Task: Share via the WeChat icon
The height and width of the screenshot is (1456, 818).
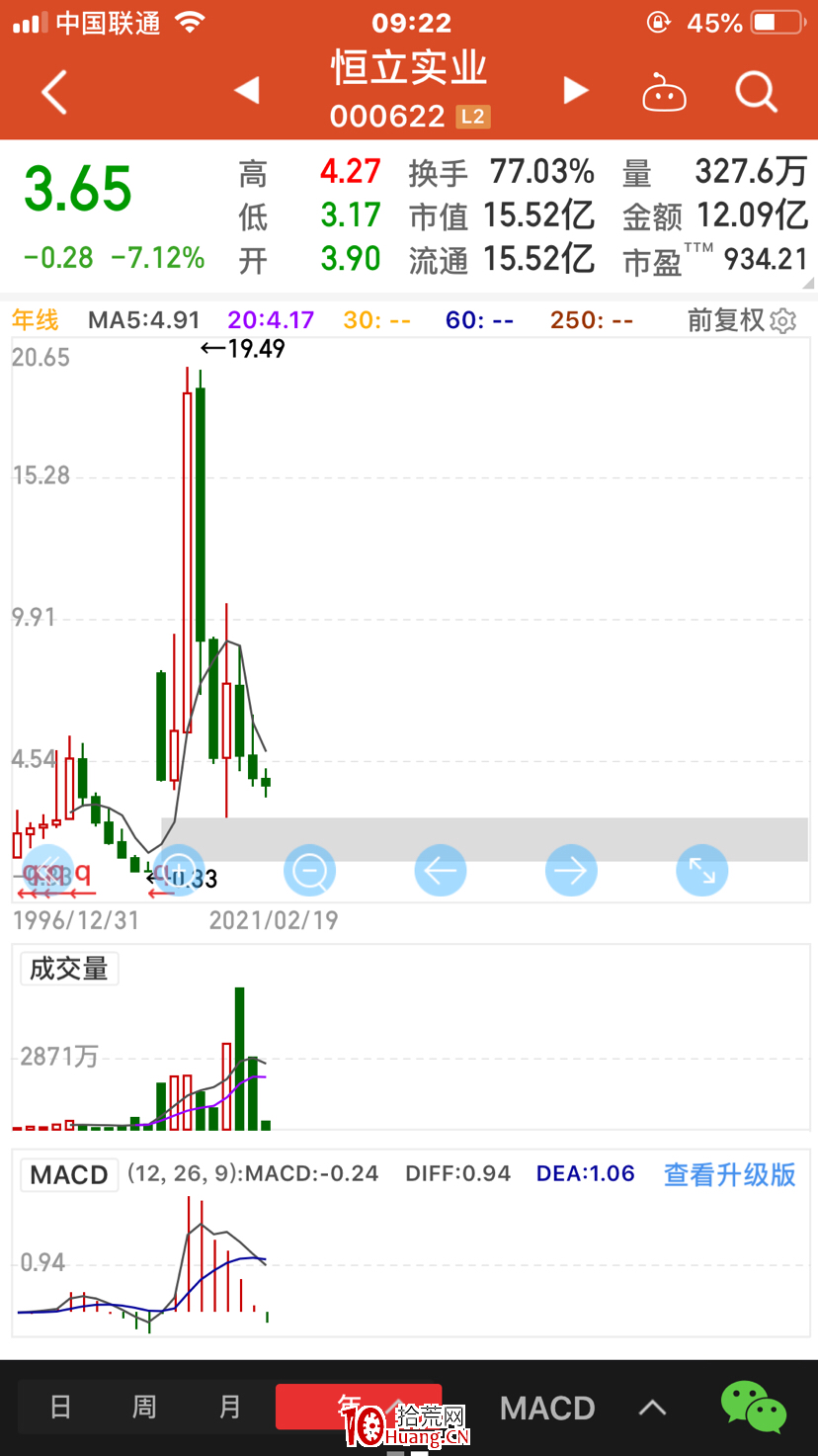Action: [x=754, y=1406]
